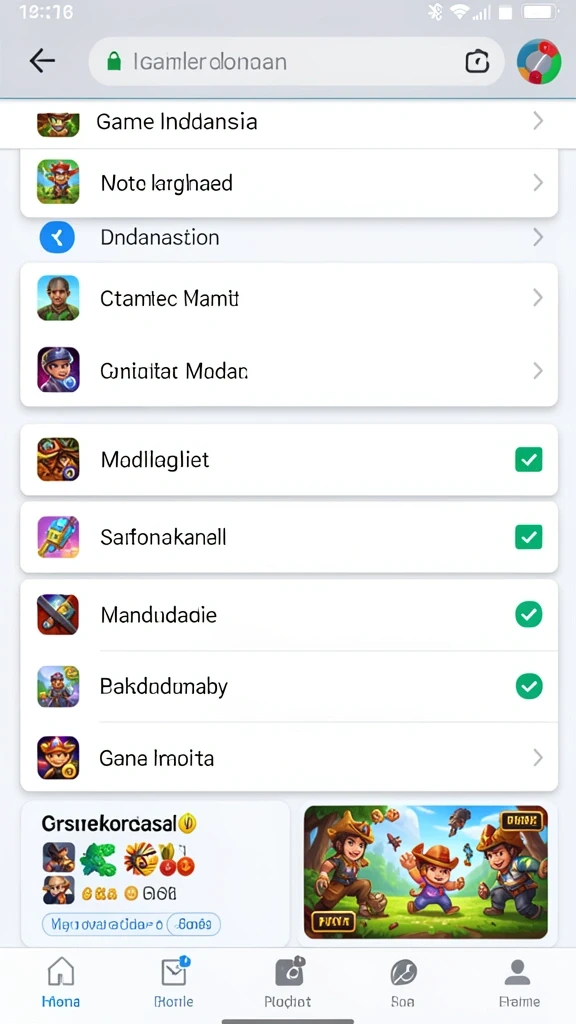Go back with the arrow icon
The image size is (576, 1024).
click(x=42, y=61)
